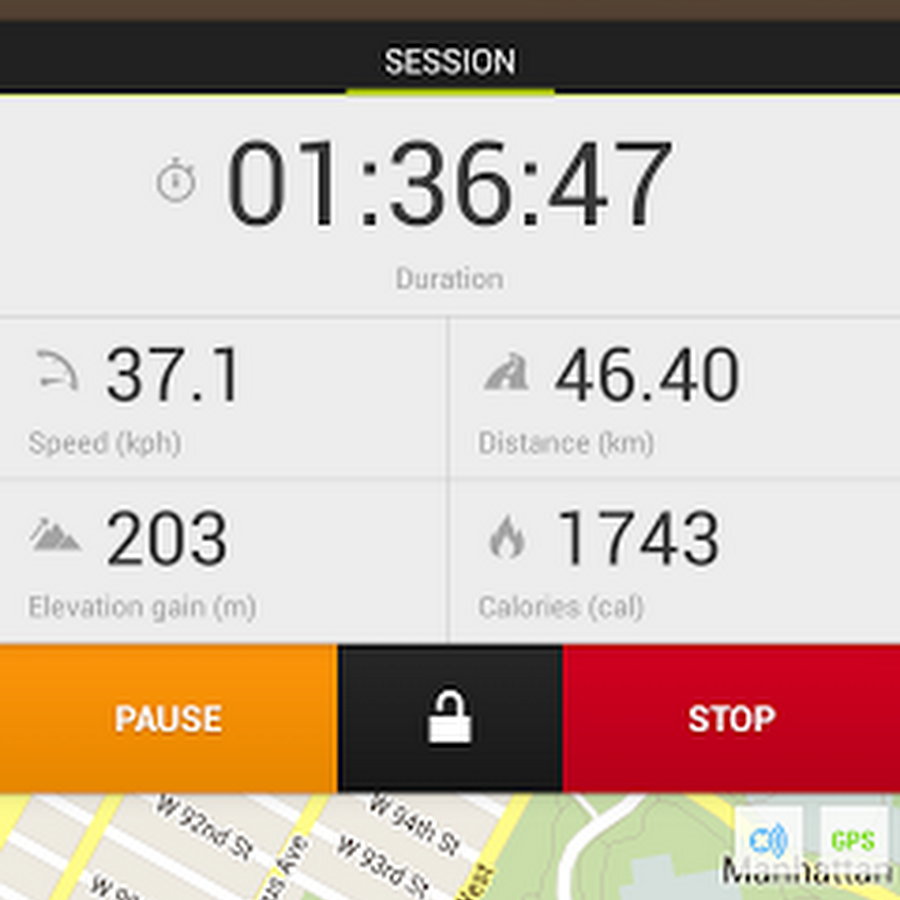Screen dimensions: 900x900
Task: Select the Session tab
Action: (450, 62)
